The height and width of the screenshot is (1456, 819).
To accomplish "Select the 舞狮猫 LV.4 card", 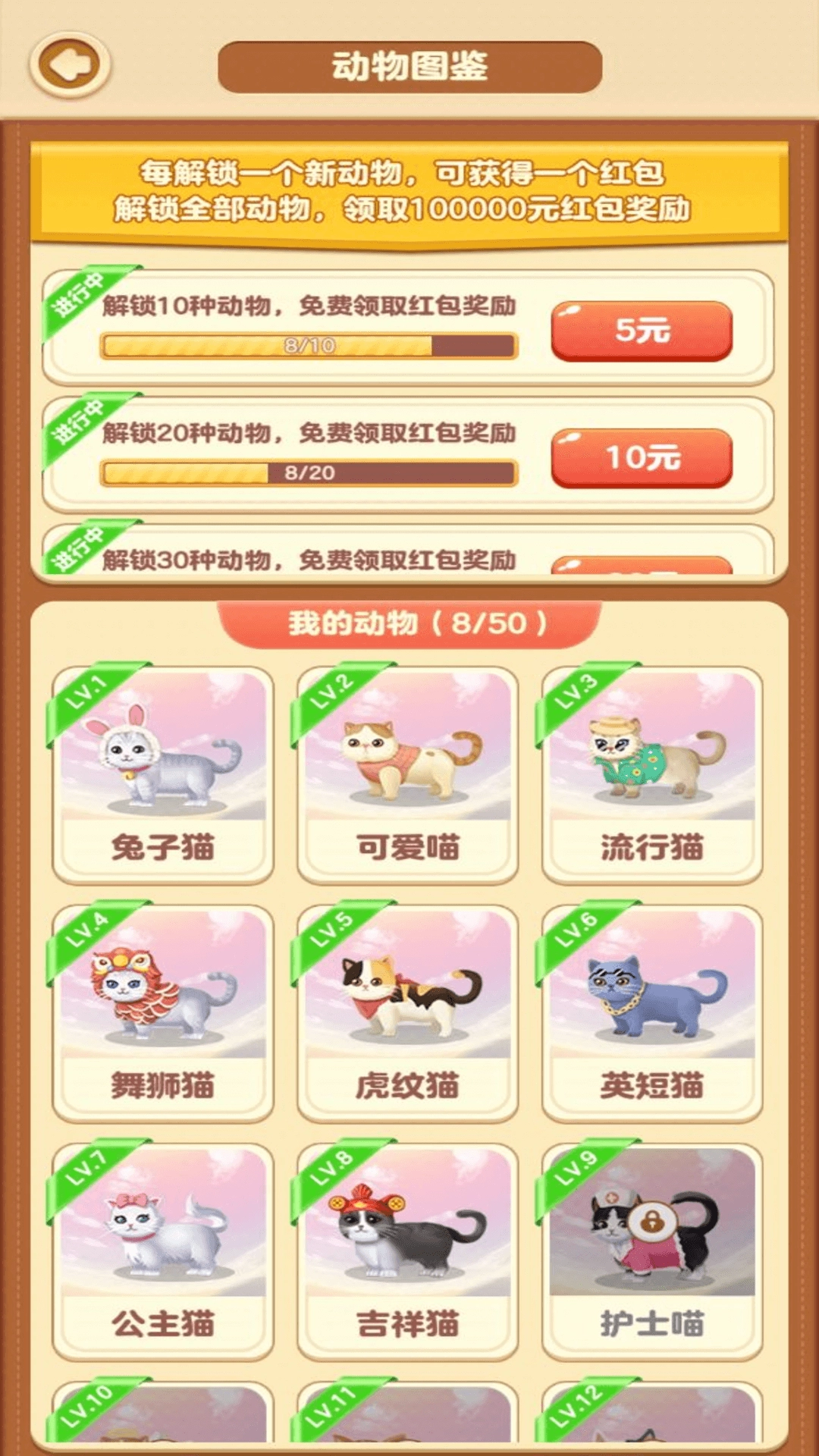I will pyautogui.click(x=163, y=1012).
